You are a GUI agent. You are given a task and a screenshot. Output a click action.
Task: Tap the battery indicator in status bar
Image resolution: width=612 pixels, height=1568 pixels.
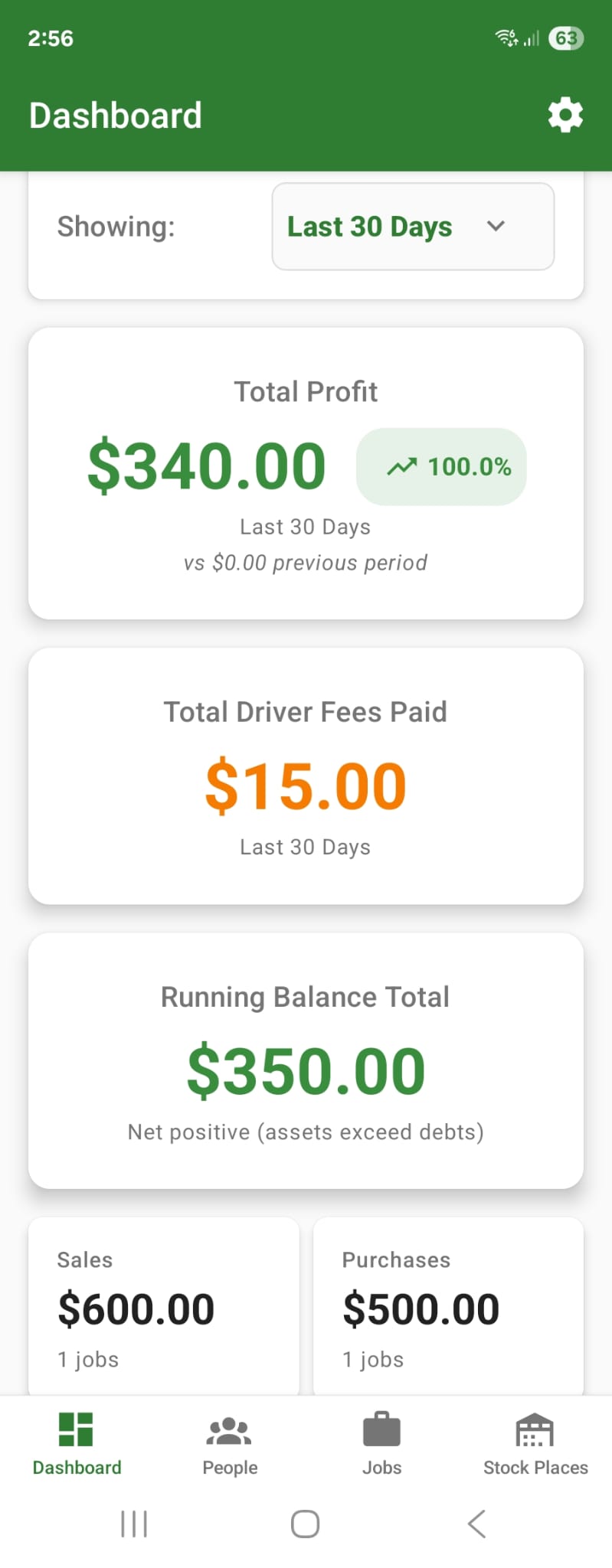566,38
